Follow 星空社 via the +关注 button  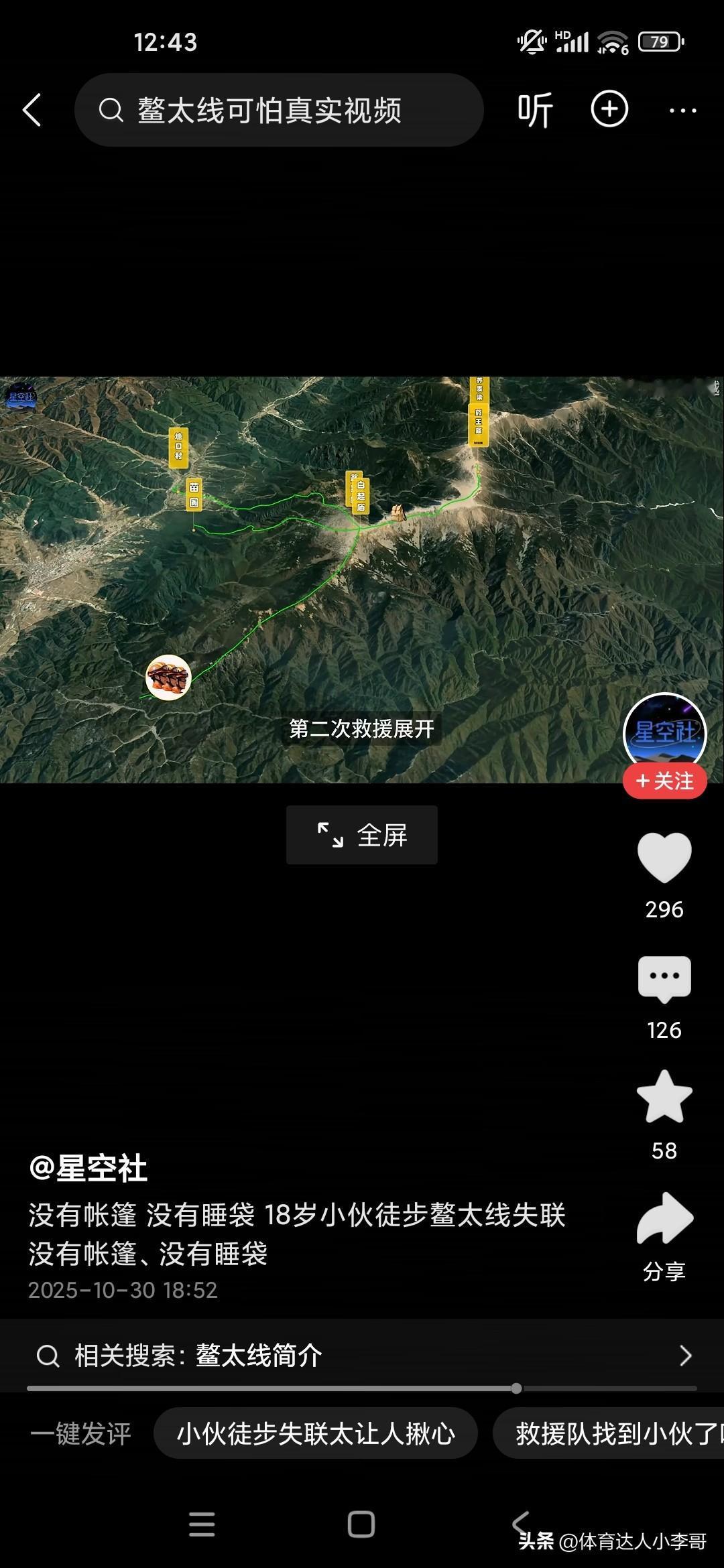coord(664,781)
